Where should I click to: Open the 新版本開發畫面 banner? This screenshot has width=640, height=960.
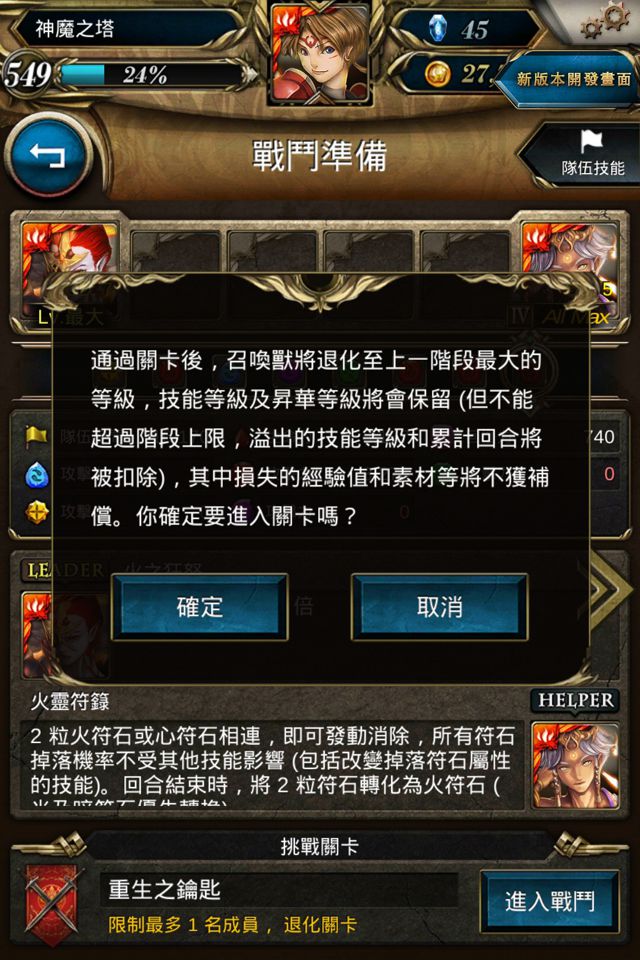(574, 78)
